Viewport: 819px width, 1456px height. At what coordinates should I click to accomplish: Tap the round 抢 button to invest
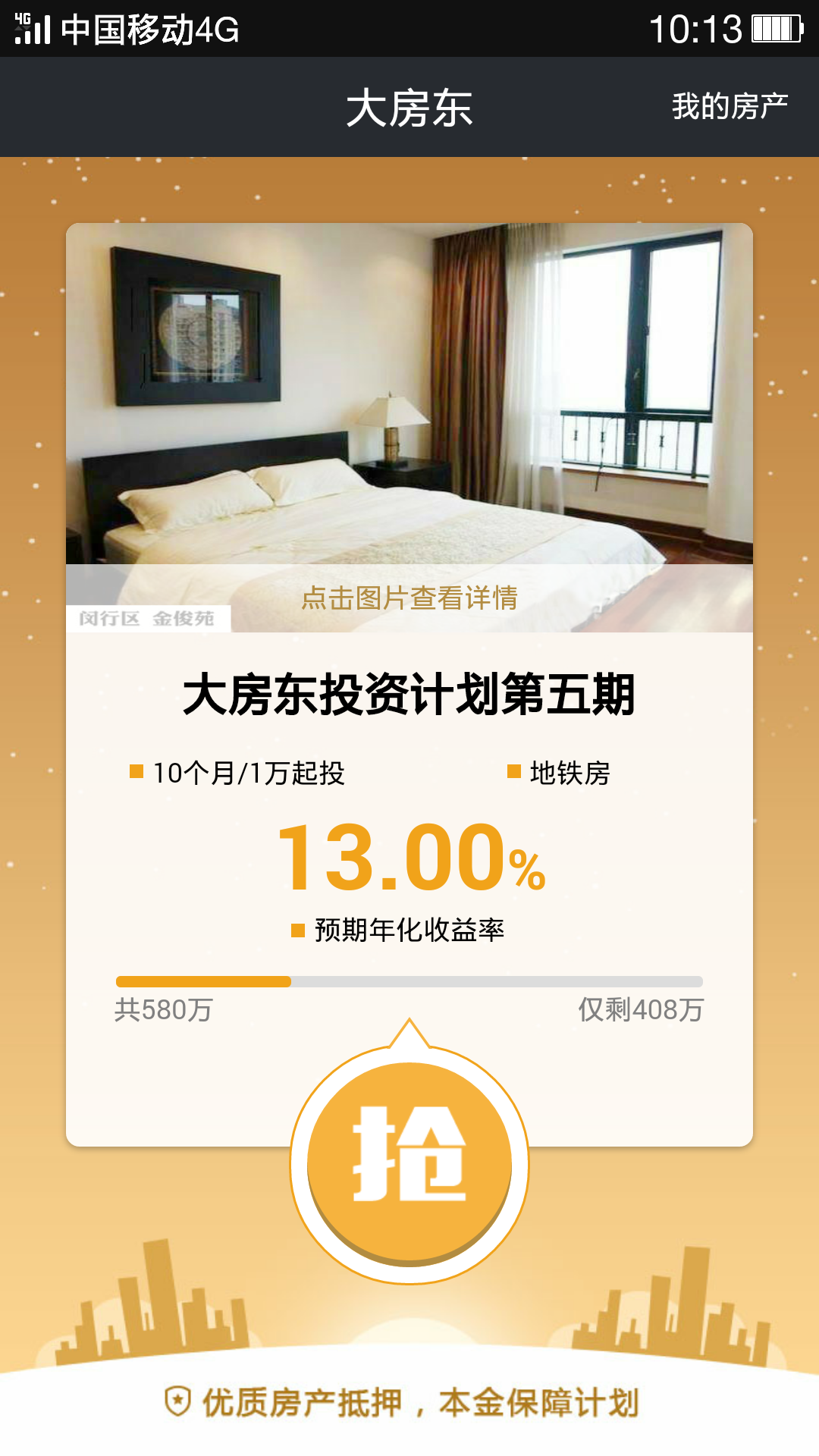click(x=409, y=1162)
